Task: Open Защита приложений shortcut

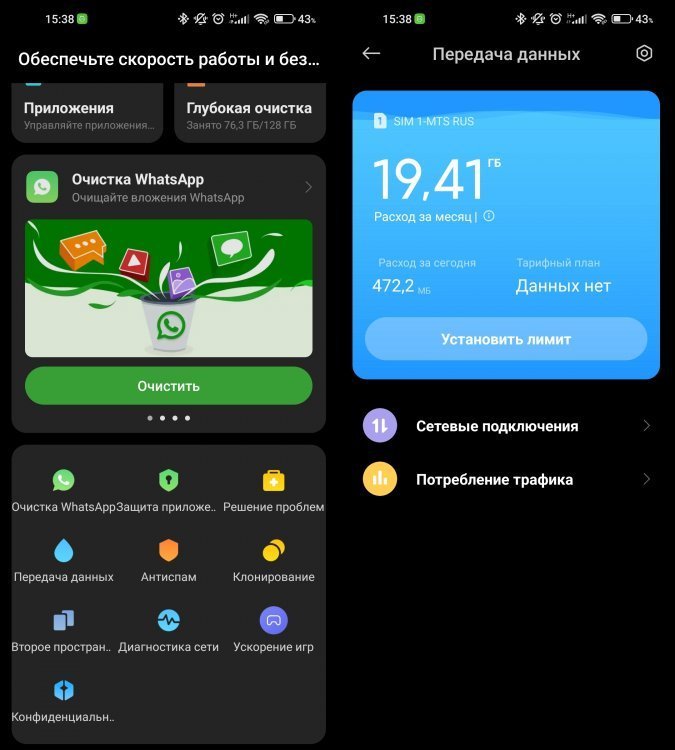Action: point(168,490)
